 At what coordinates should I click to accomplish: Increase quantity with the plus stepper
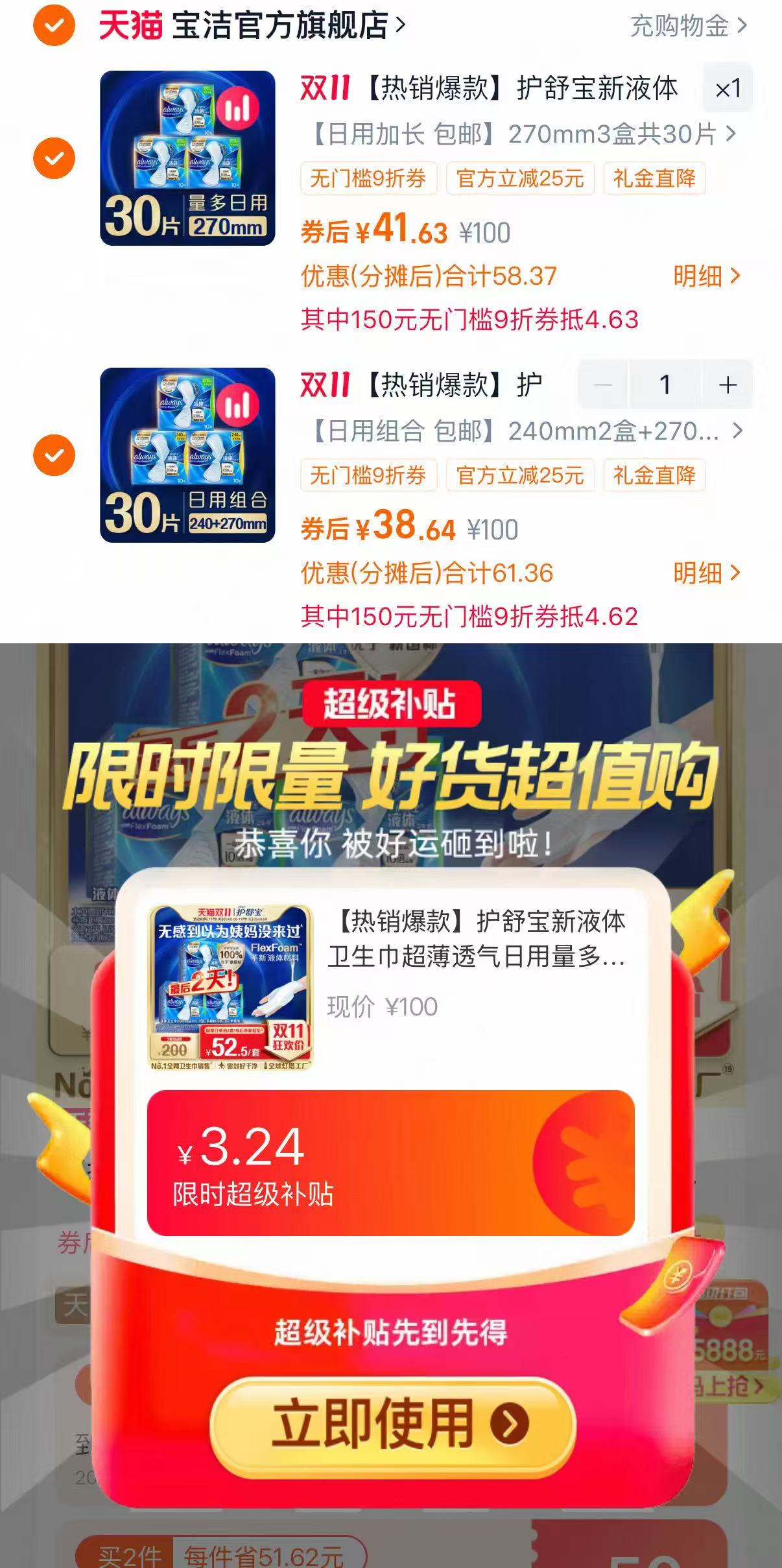[727, 384]
